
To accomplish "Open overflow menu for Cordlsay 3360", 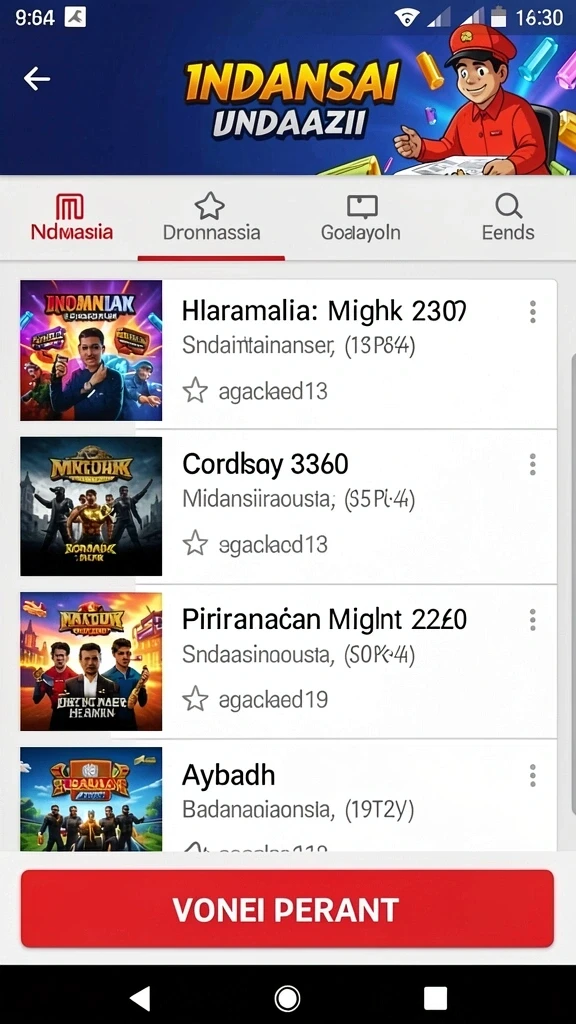I will pos(533,464).
